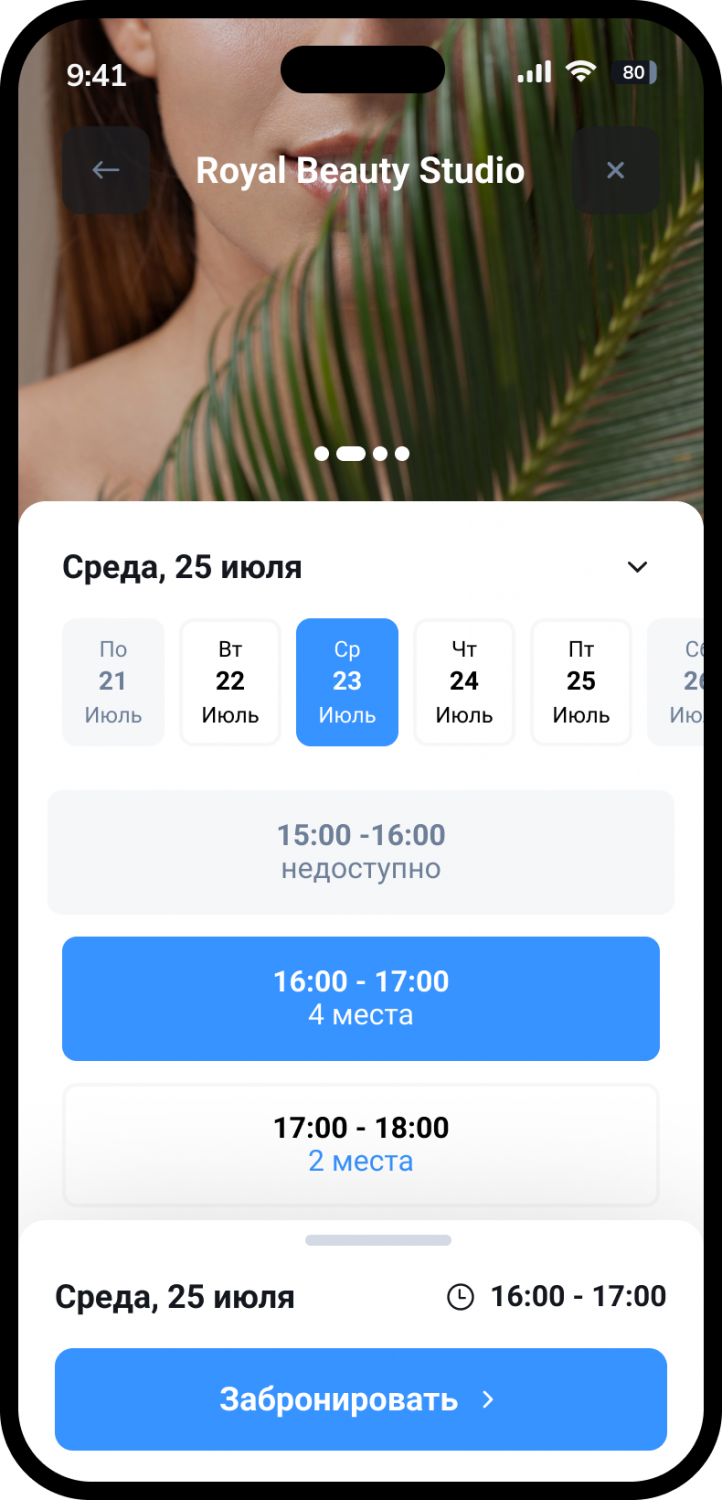
Task: Tap the Забронировать button
Action: tap(361, 1399)
